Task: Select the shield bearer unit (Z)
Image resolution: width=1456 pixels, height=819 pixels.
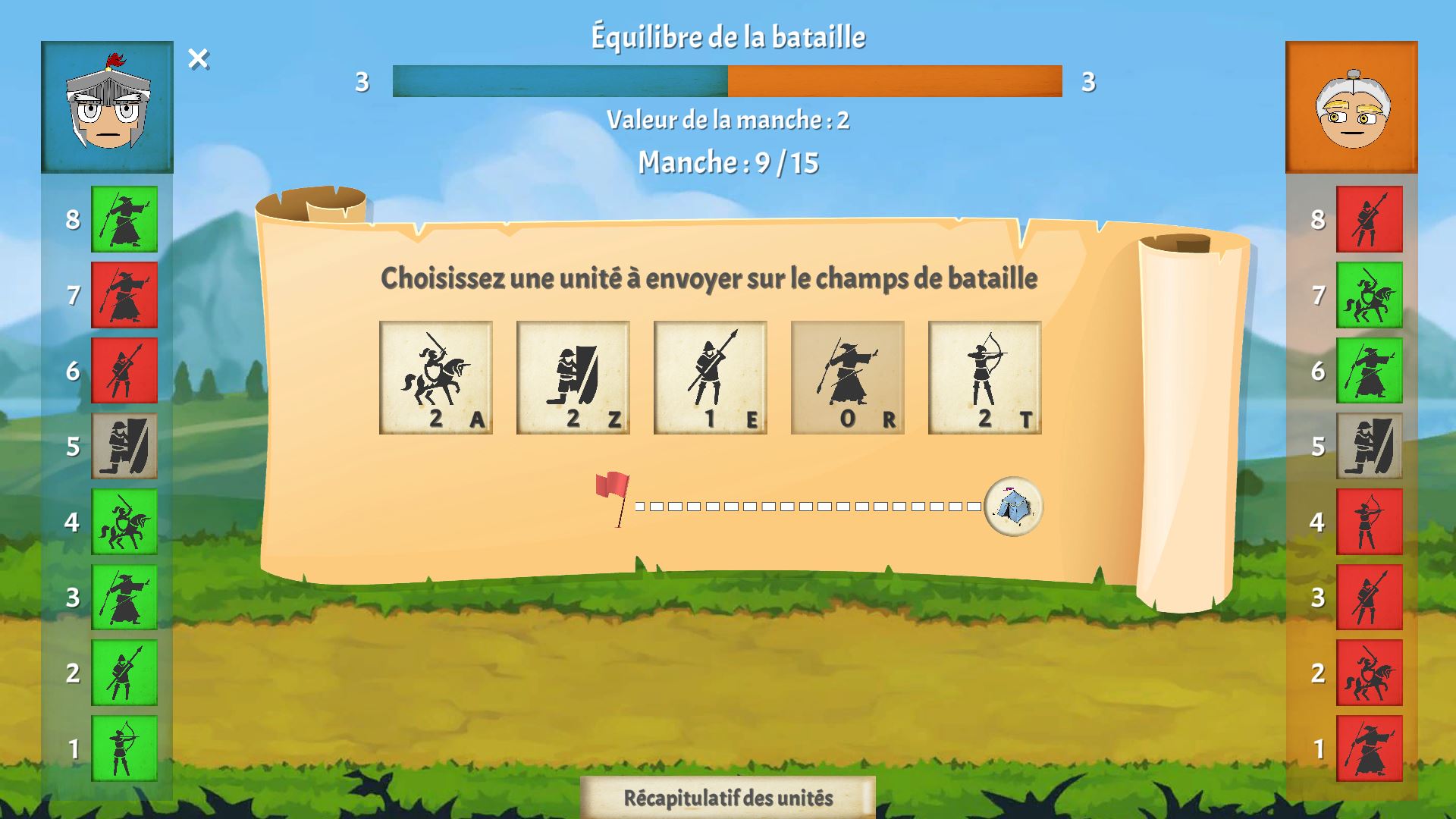Action: pyautogui.click(x=573, y=377)
